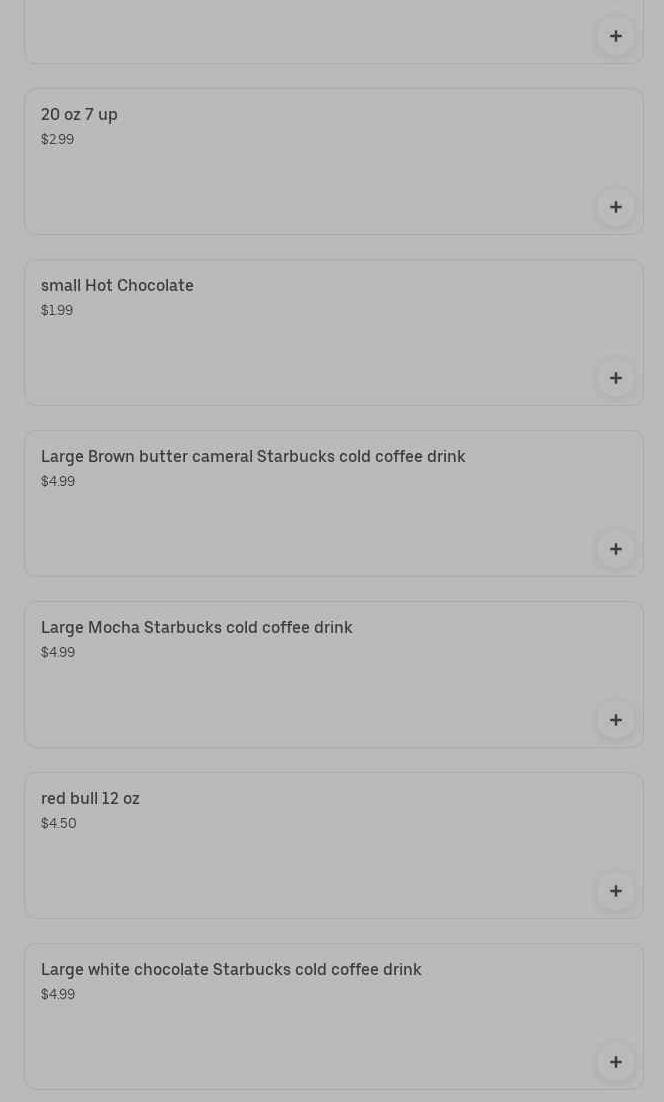Add red bull 12 oz to cart

pos(616,890)
